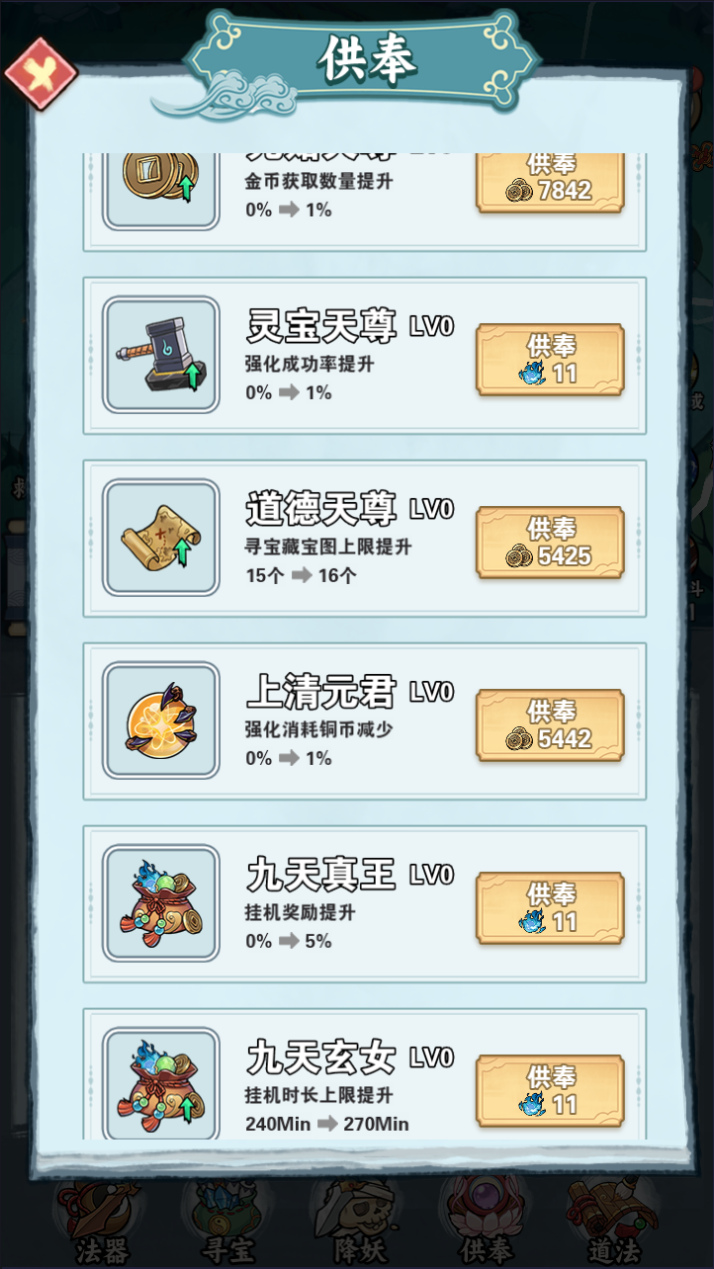Offer to 九天真王 for 11 spirit flames
714x1269 pixels.
[x=549, y=909]
